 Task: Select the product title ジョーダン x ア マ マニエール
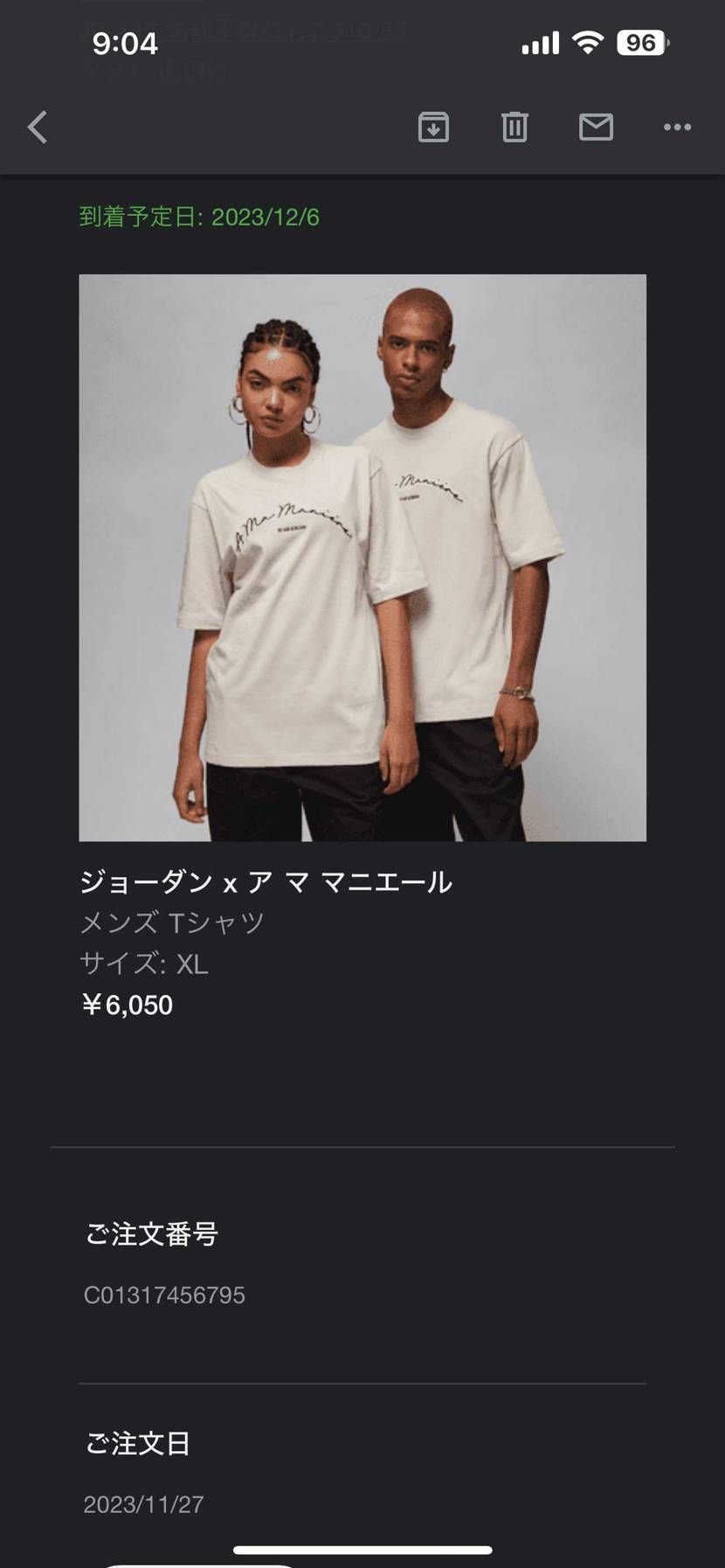[266, 882]
